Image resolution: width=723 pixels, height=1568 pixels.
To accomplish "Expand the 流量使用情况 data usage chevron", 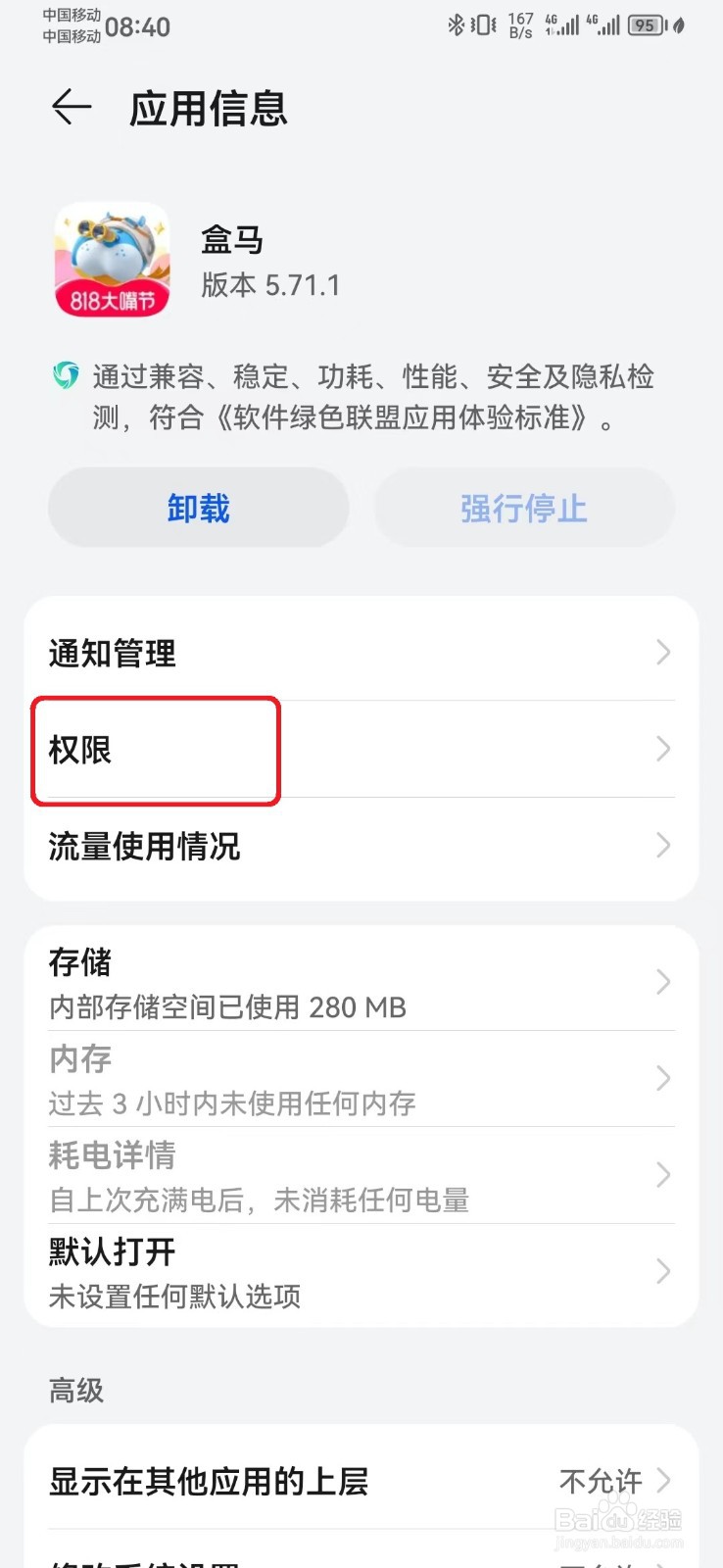I will [x=662, y=847].
